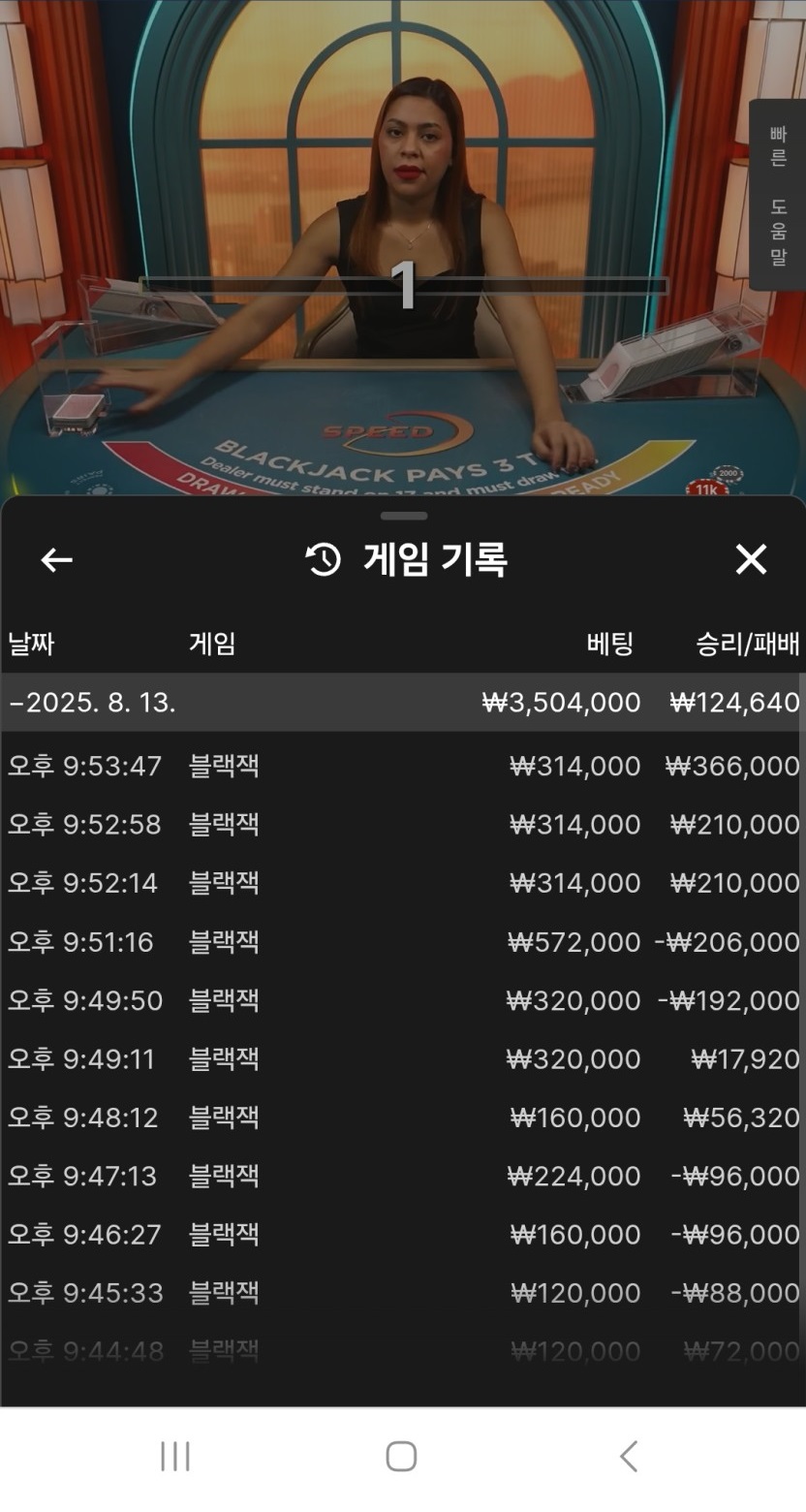Image resolution: width=806 pixels, height=1512 pixels.
Task: Tap the minus sign before the date summary
Action: 14,702
